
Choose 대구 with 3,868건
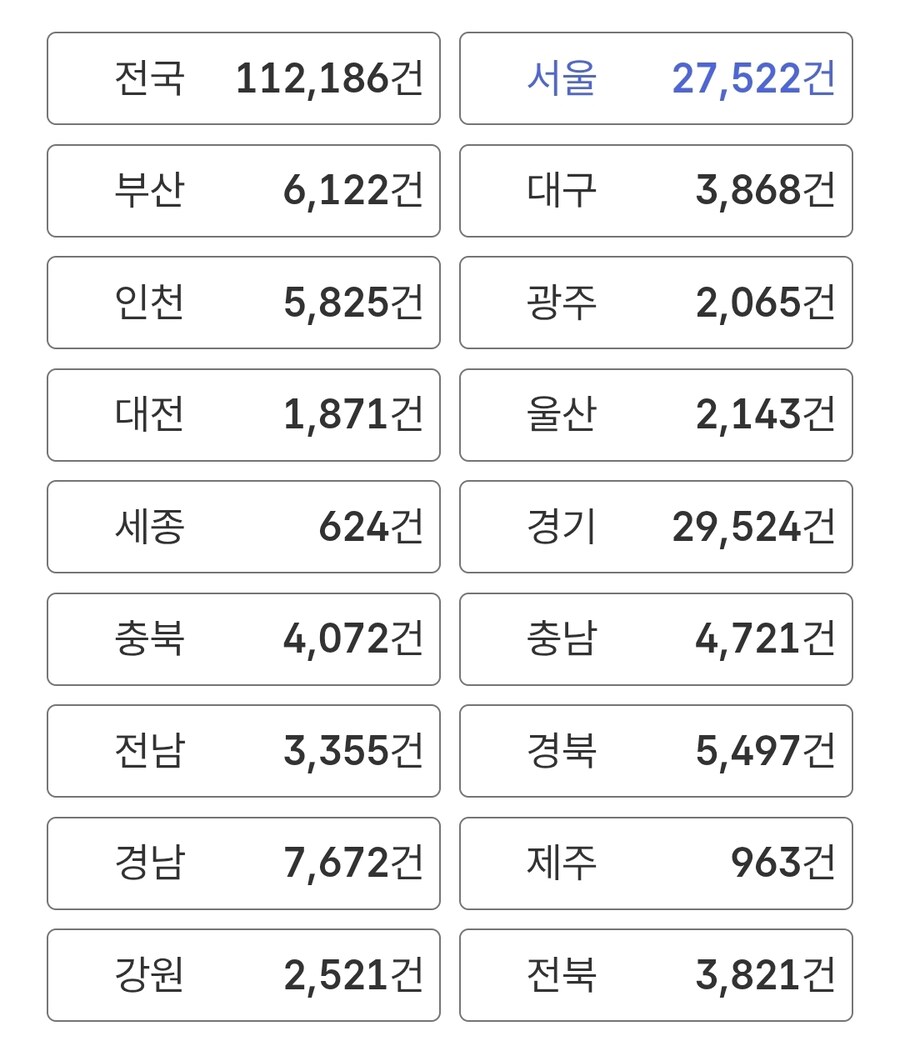point(656,190)
